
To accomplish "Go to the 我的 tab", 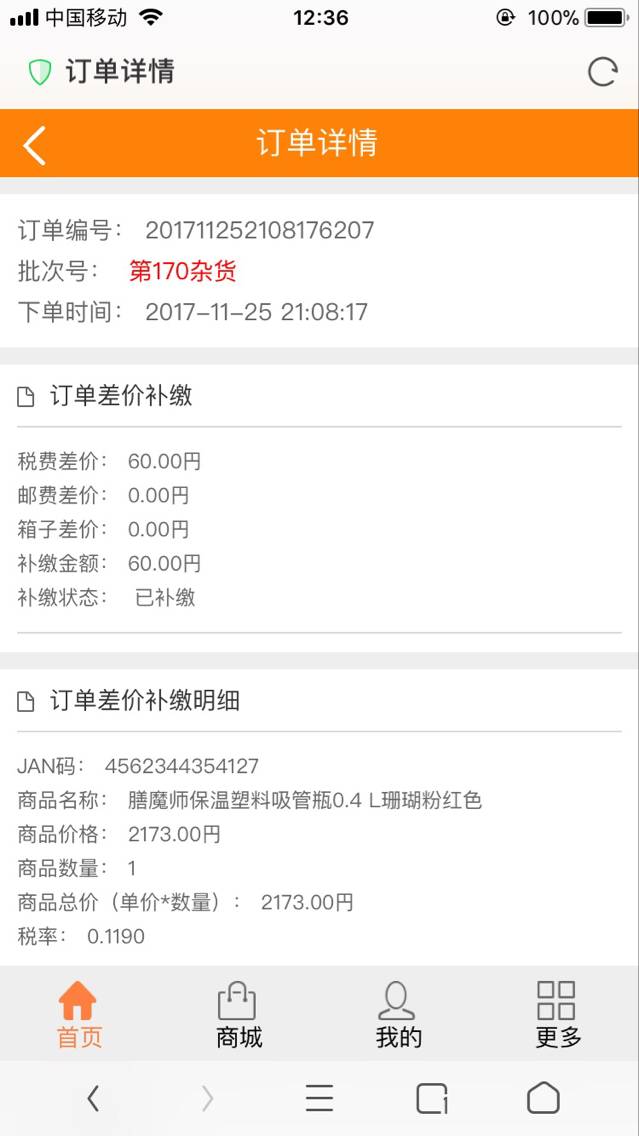I will (x=398, y=1014).
